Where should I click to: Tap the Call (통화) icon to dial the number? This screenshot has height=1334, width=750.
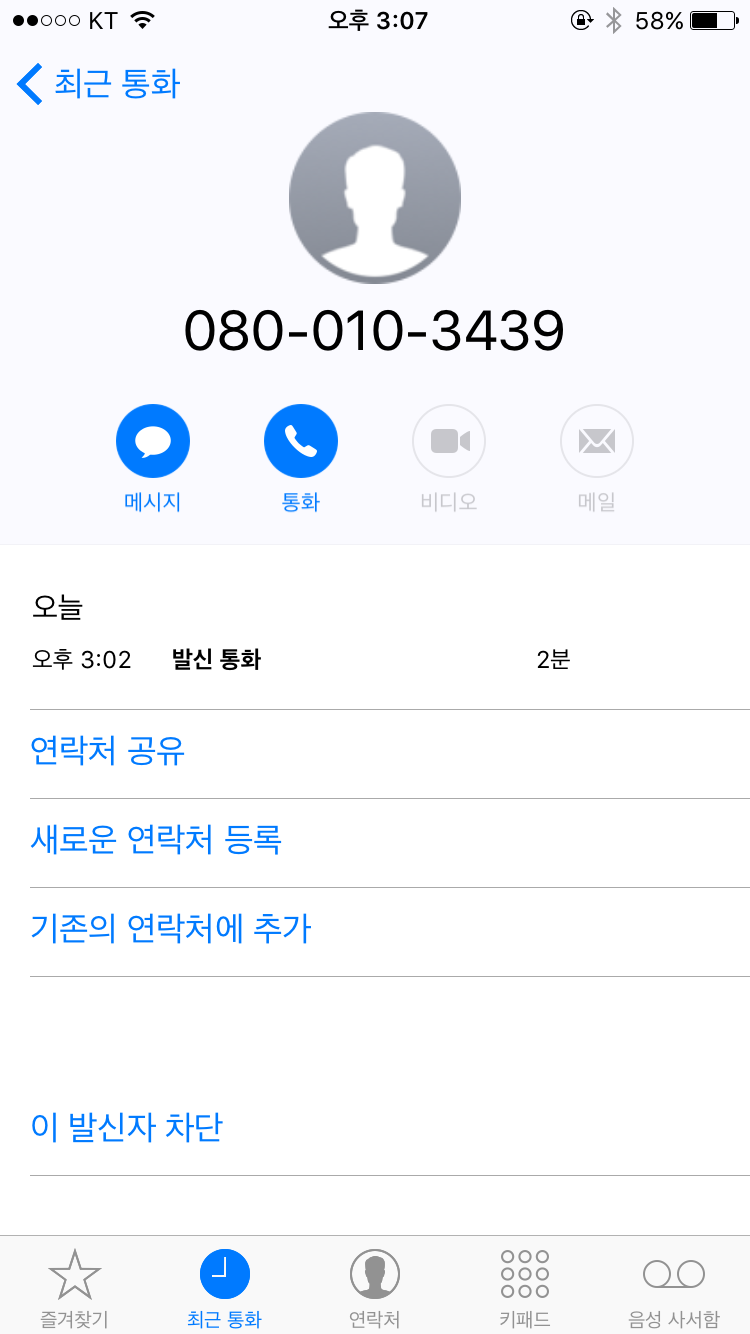[300, 440]
